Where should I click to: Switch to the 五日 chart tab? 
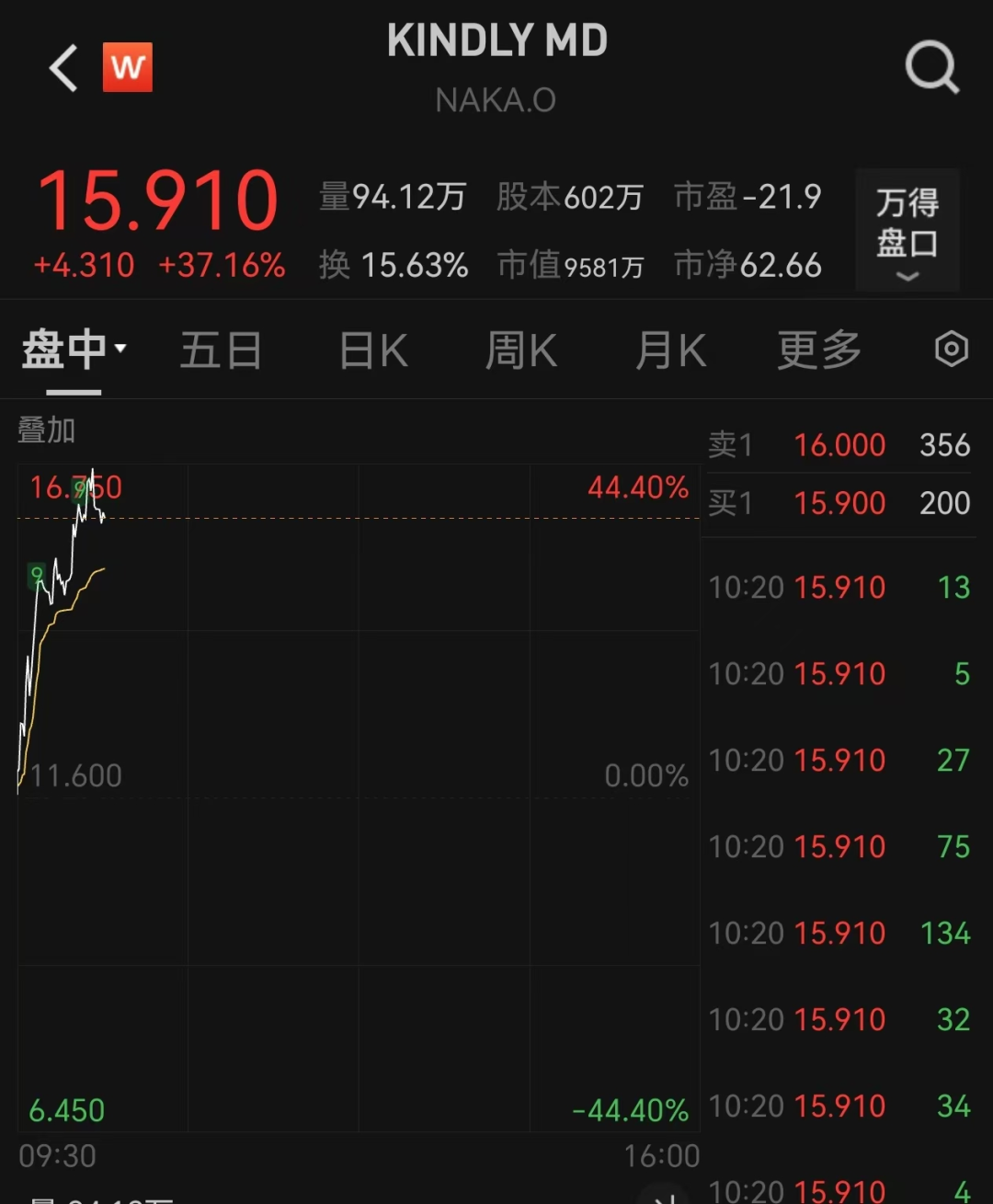pyautogui.click(x=221, y=350)
